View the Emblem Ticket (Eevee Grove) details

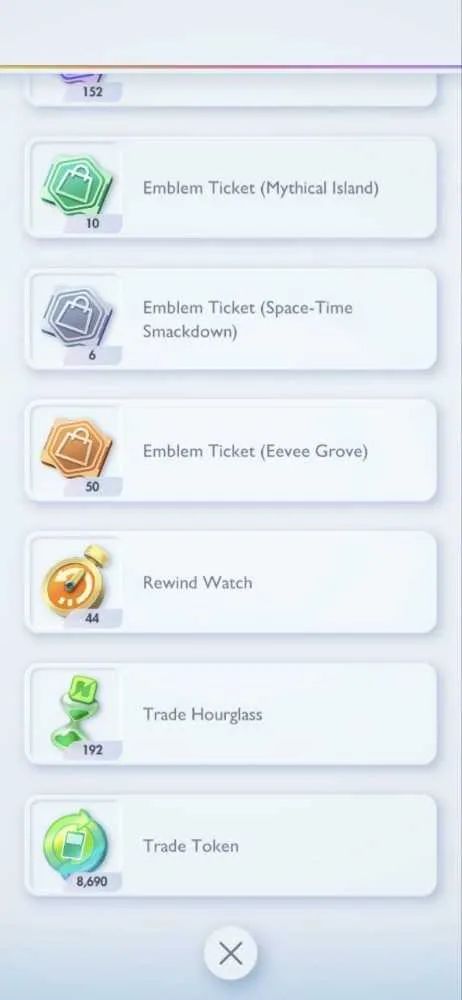[231, 451]
